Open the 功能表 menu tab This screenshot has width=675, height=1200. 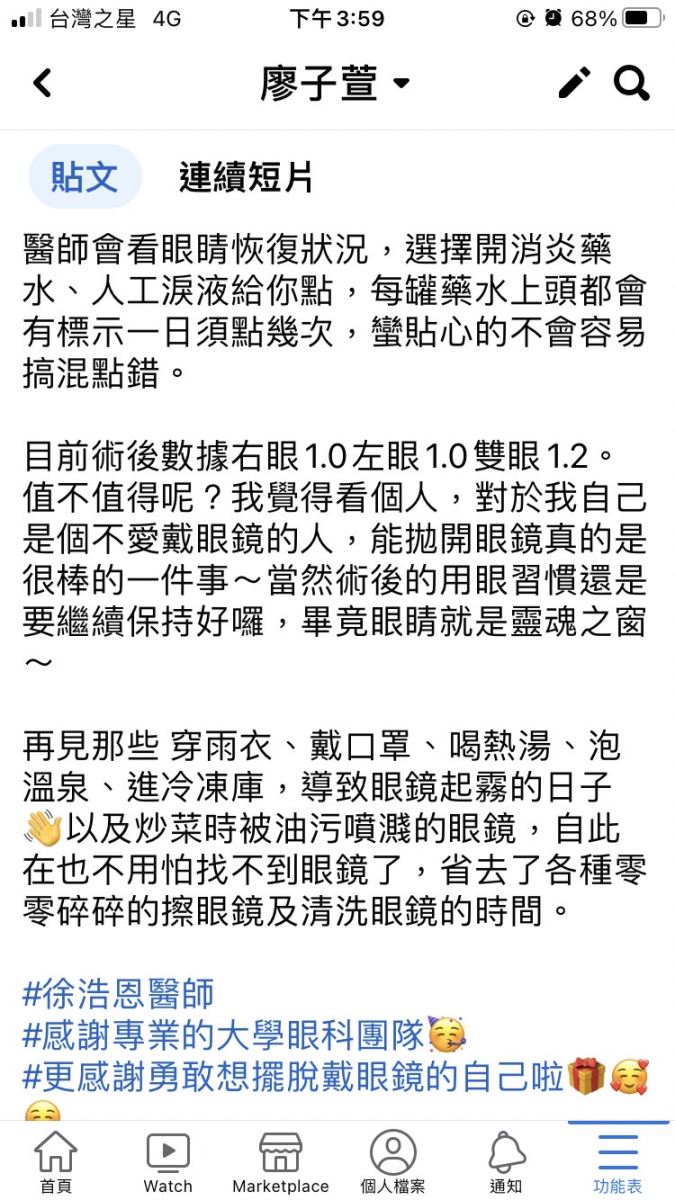coord(618,1162)
